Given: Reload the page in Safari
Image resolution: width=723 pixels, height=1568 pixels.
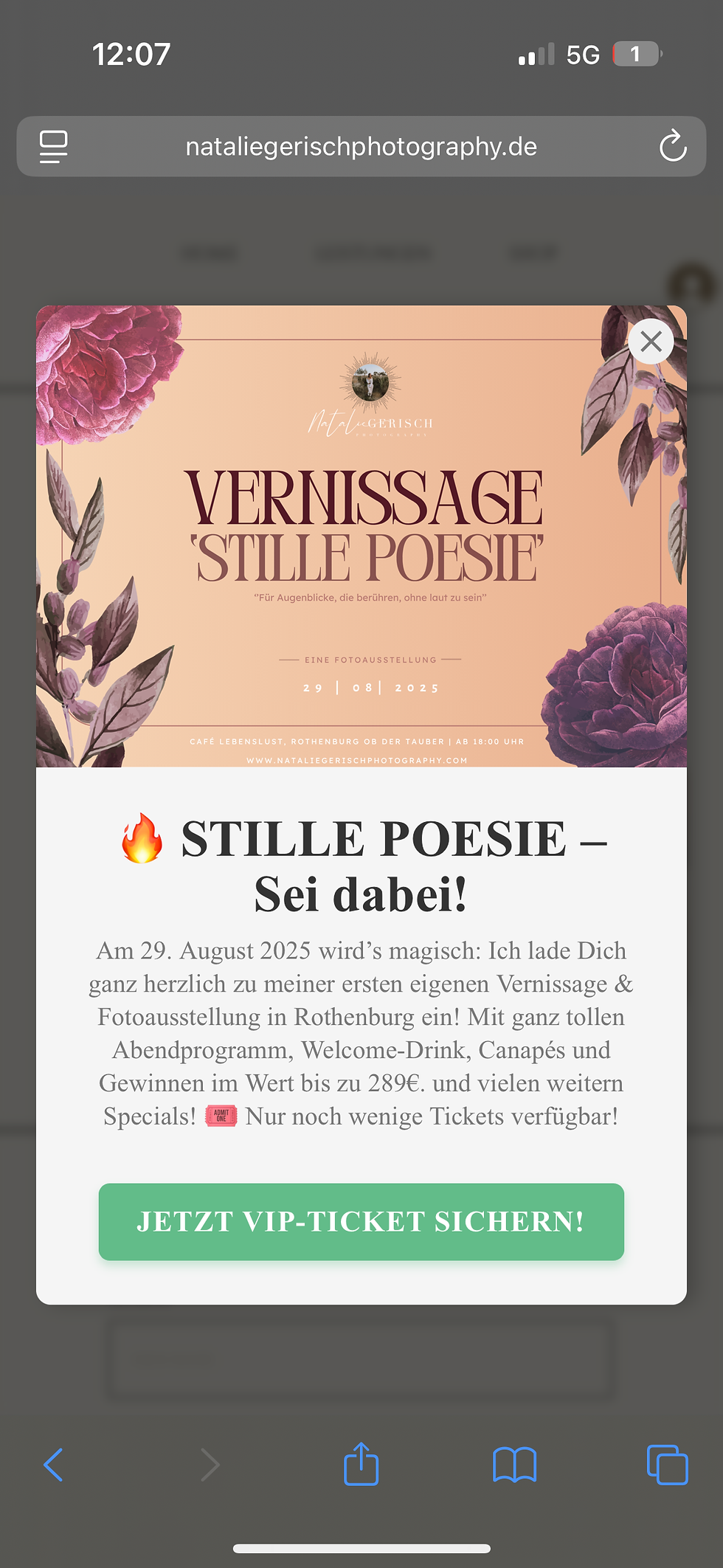Looking at the screenshot, I should (x=672, y=146).
